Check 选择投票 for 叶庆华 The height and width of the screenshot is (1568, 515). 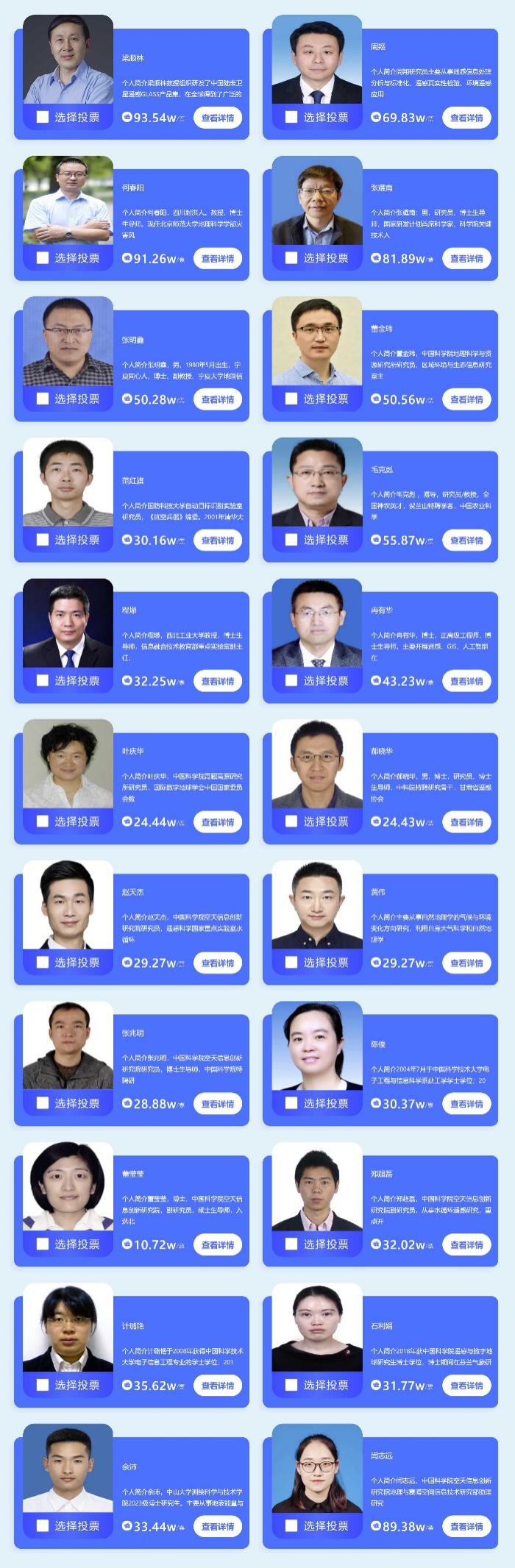pyautogui.click(x=43, y=822)
